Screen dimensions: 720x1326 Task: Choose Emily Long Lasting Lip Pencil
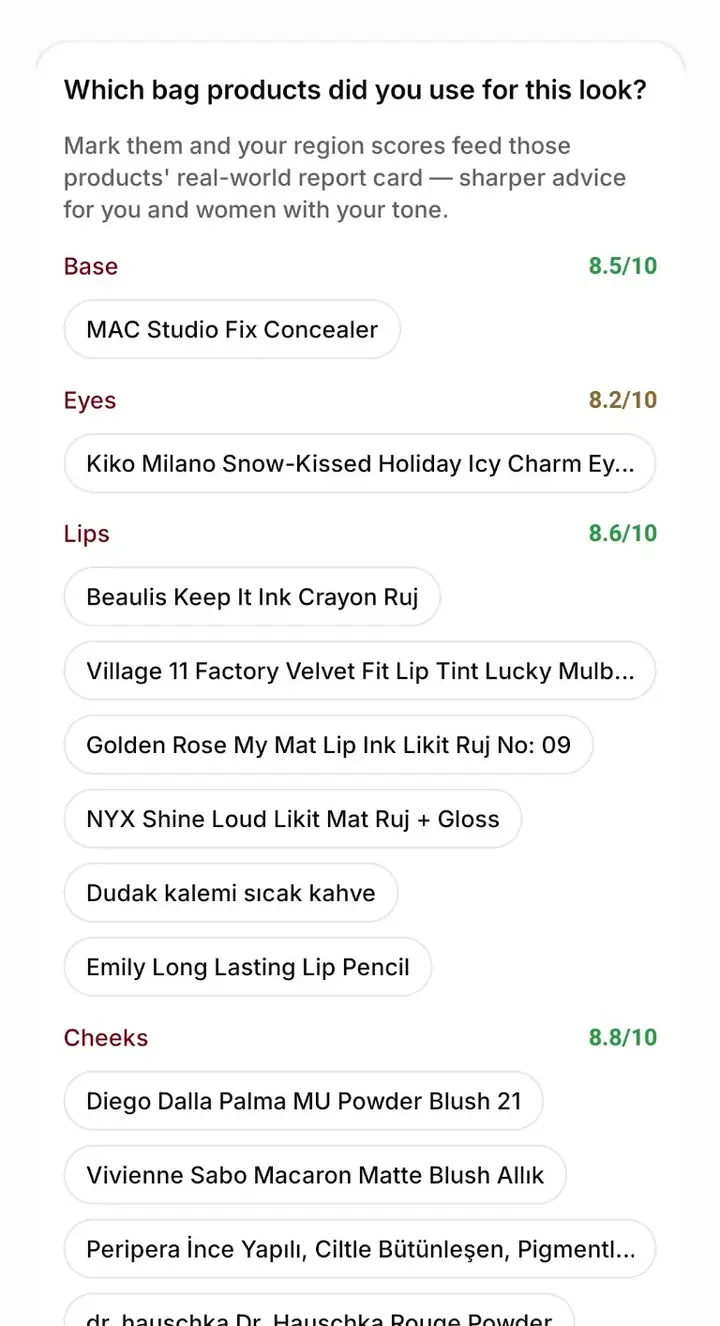pos(248,967)
